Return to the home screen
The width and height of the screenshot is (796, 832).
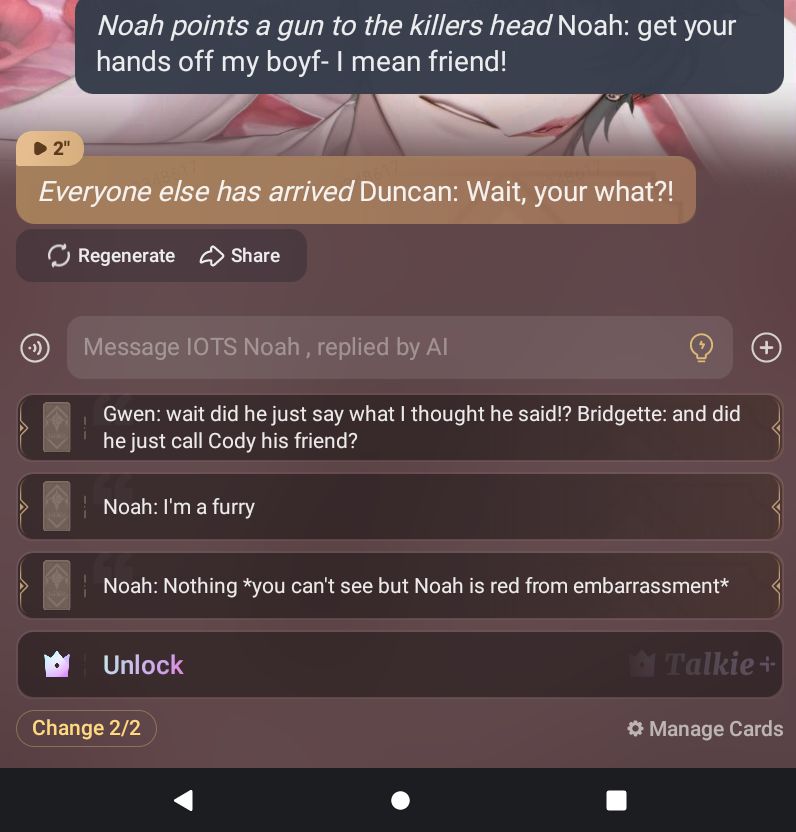[x=400, y=800]
